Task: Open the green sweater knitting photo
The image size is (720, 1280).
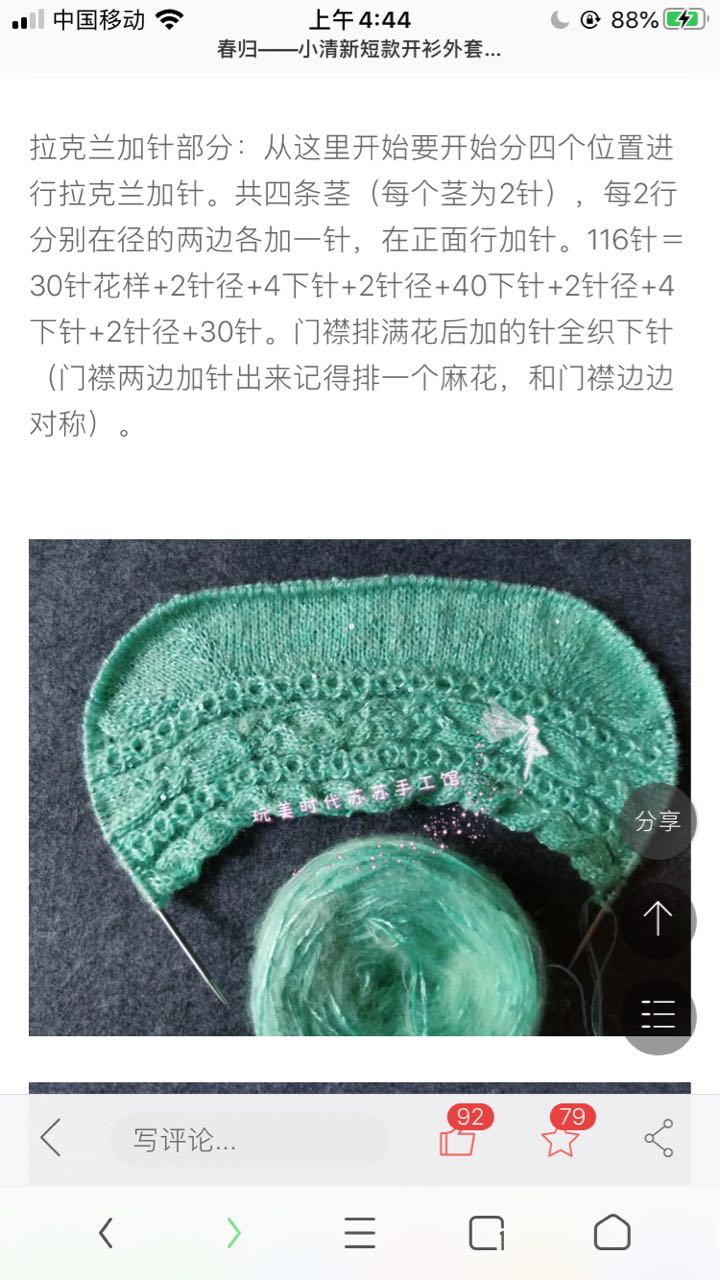Action: pos(359,787)
